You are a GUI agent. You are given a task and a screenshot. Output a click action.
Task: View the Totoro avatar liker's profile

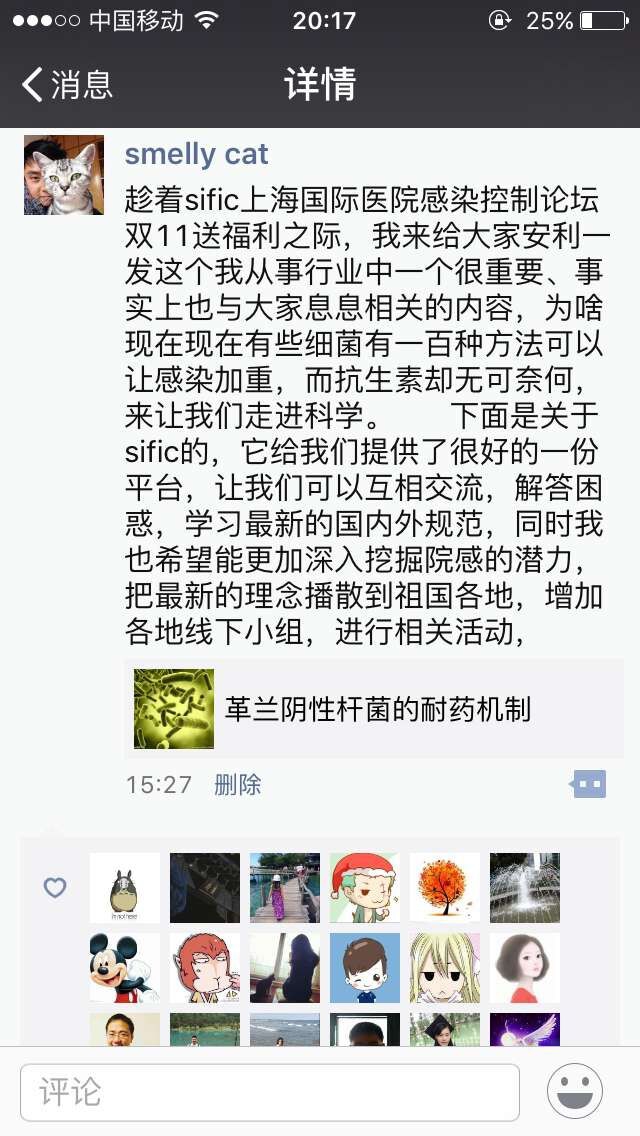[x=125, y=888]
